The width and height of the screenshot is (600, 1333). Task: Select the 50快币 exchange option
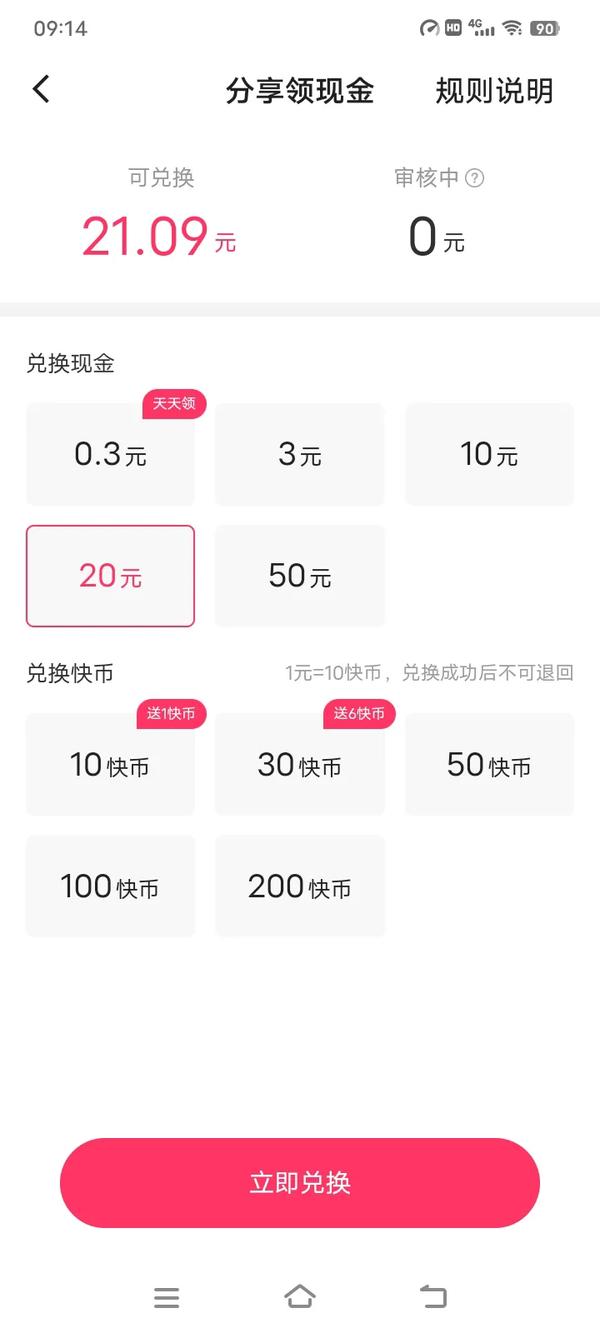(489, 765)
